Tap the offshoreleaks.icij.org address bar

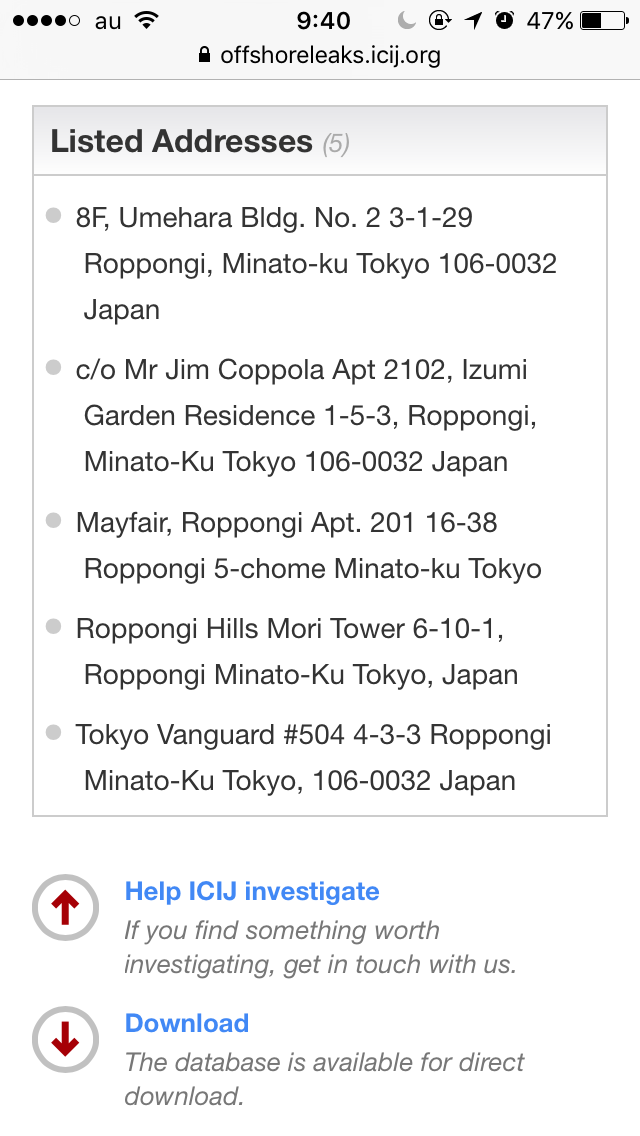coord(320,56)
